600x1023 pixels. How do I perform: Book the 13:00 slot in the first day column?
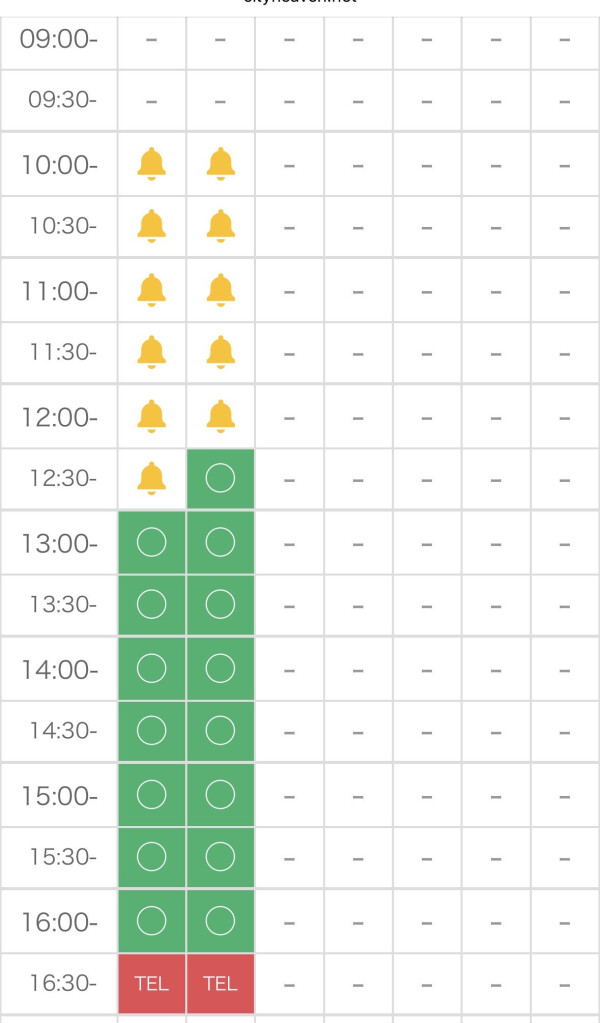151,543
